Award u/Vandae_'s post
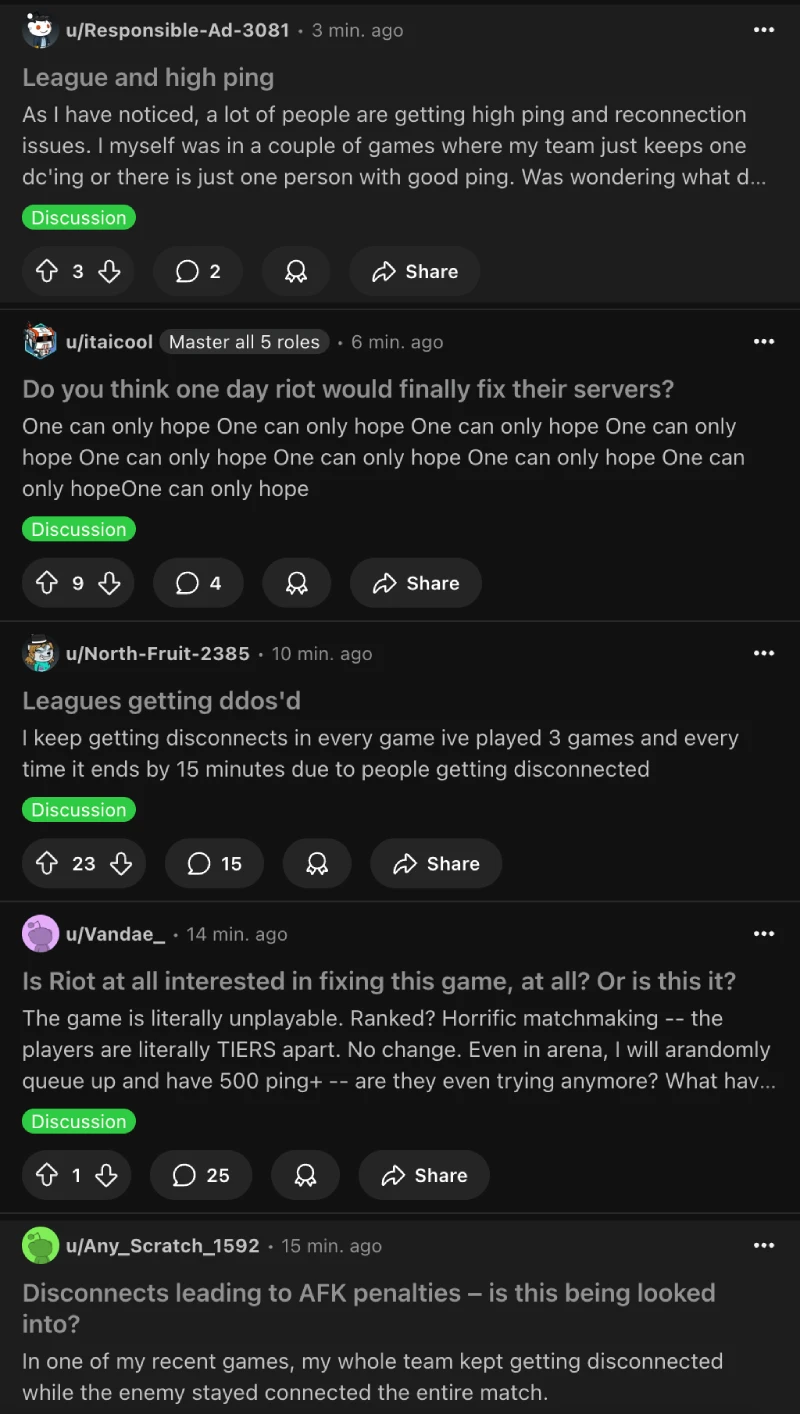Viewport: 800px width, 1414px height. point(305,1175)
